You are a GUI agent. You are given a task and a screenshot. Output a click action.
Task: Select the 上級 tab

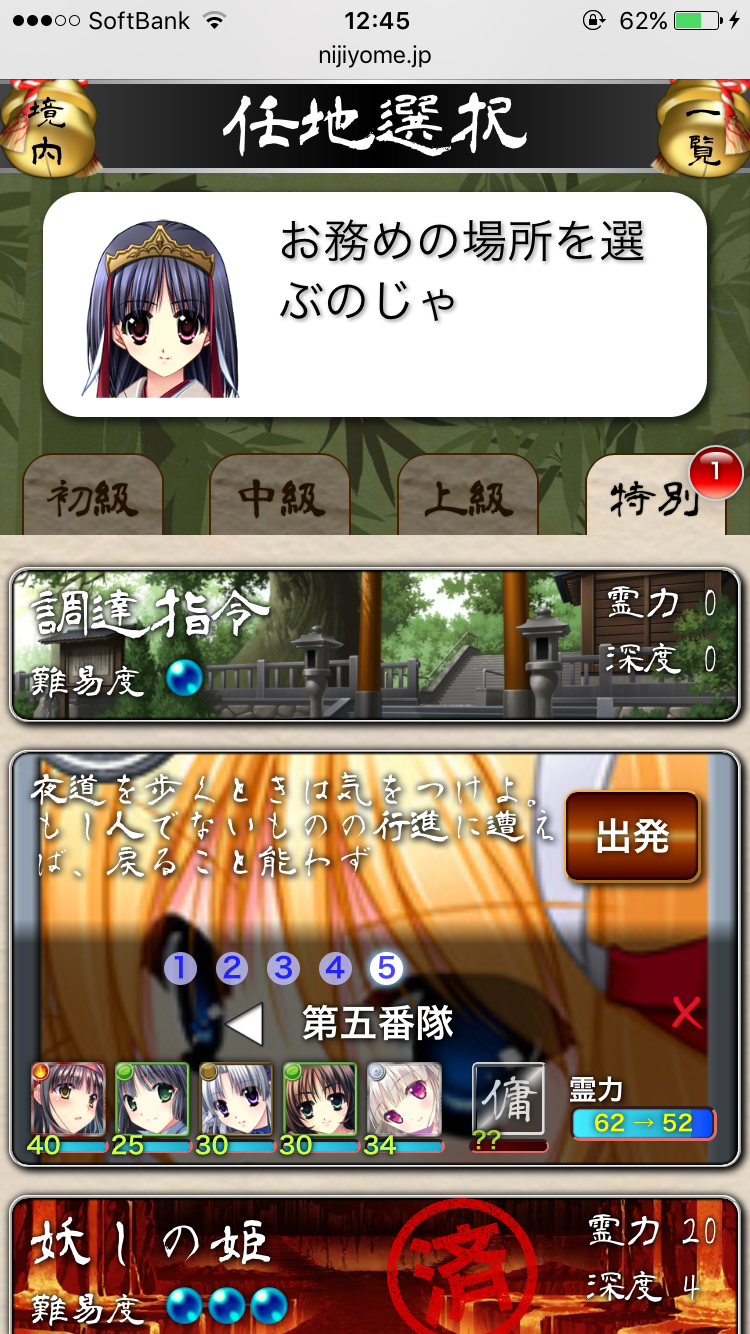tap(468, 497)
